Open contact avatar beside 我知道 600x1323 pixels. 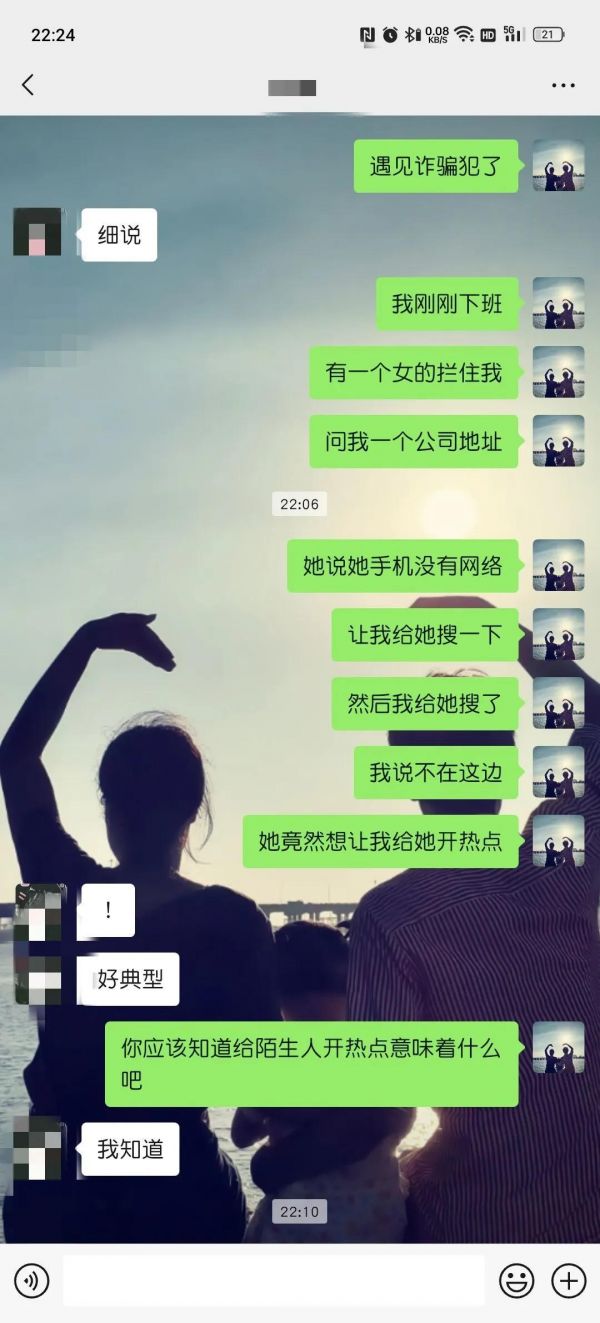coord(37,1148)
